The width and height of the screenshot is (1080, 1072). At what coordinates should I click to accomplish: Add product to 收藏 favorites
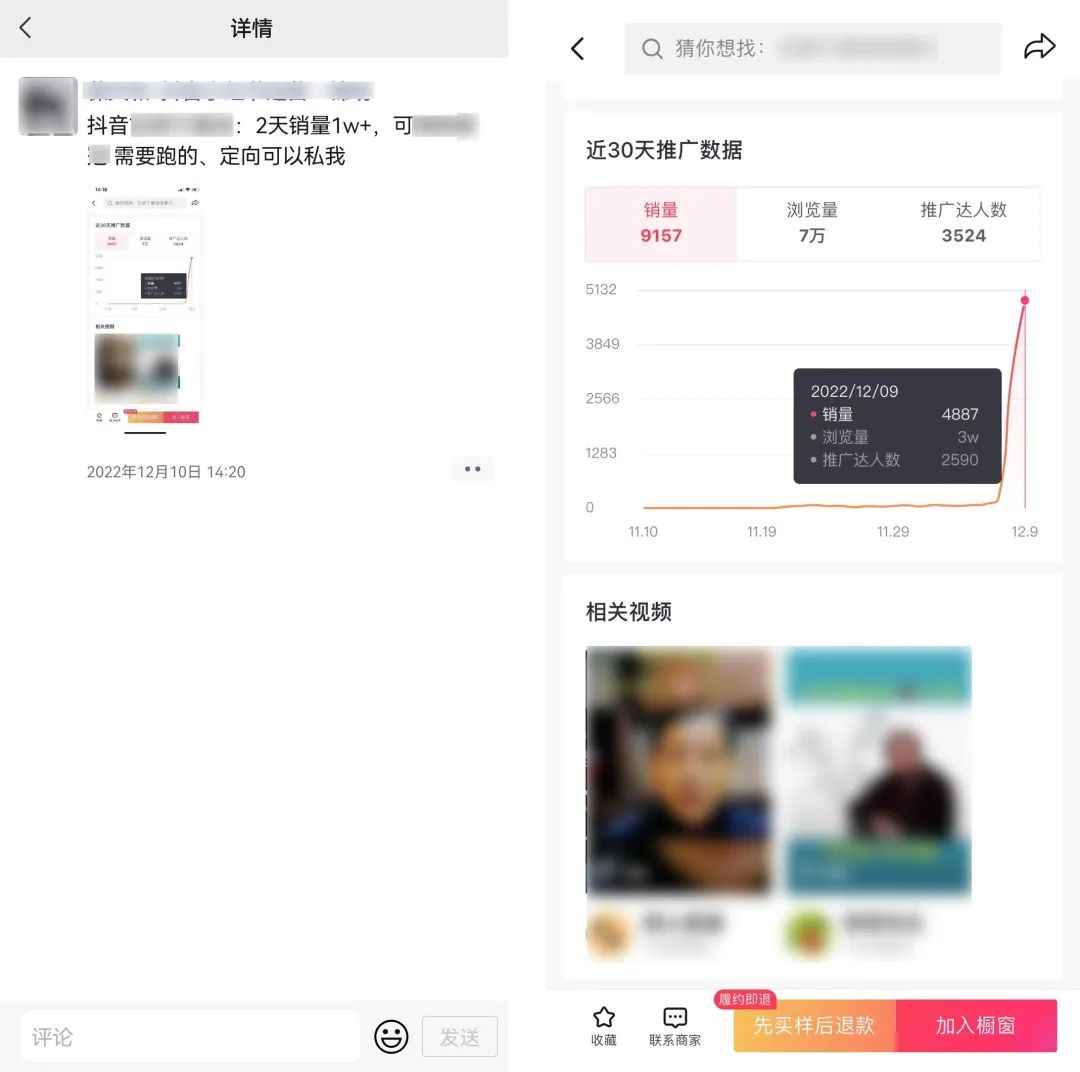click(604, 1026)
